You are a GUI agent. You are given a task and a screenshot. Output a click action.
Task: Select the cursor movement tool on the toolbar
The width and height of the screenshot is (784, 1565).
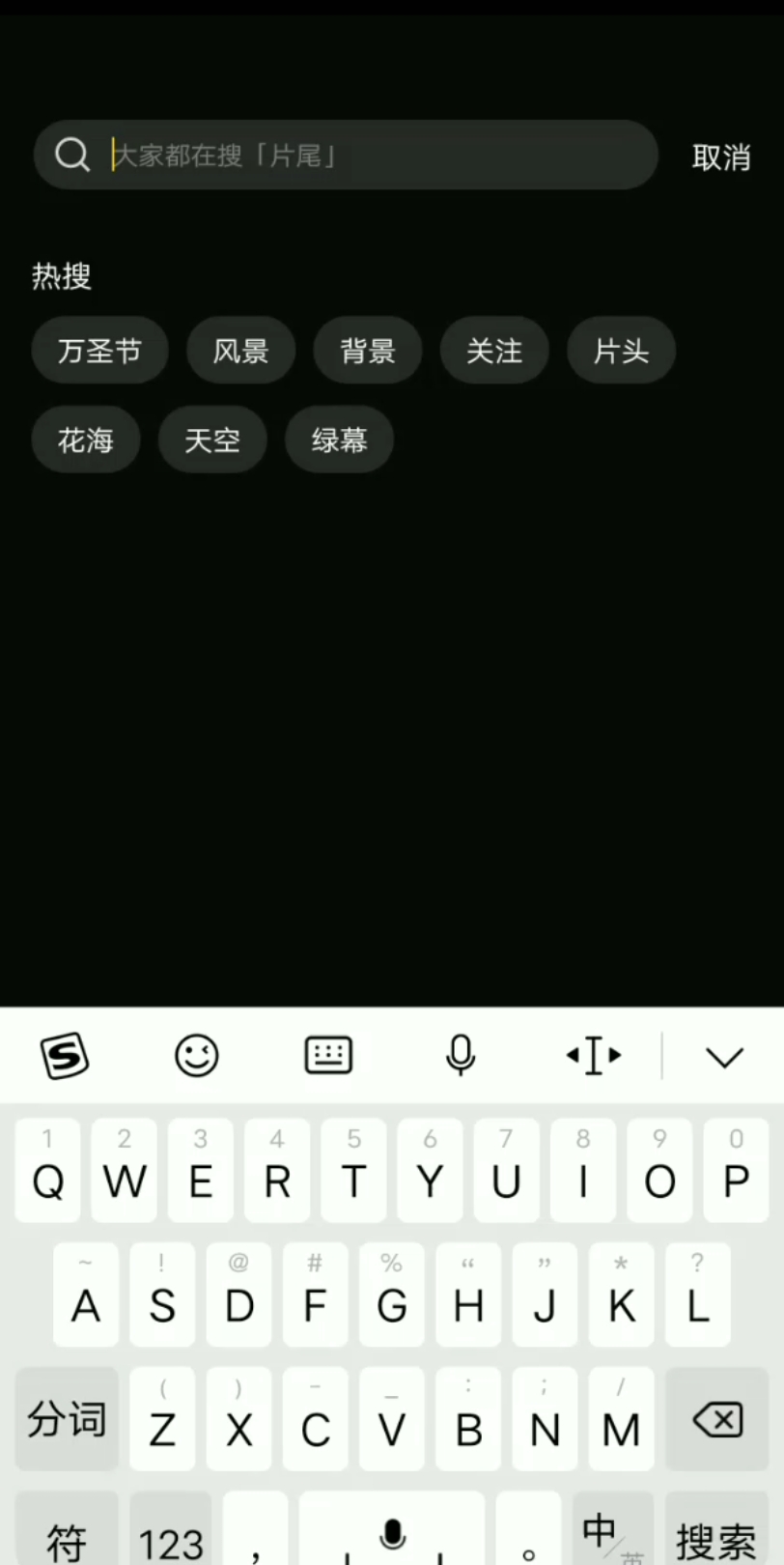click(x=593, y=1056)
